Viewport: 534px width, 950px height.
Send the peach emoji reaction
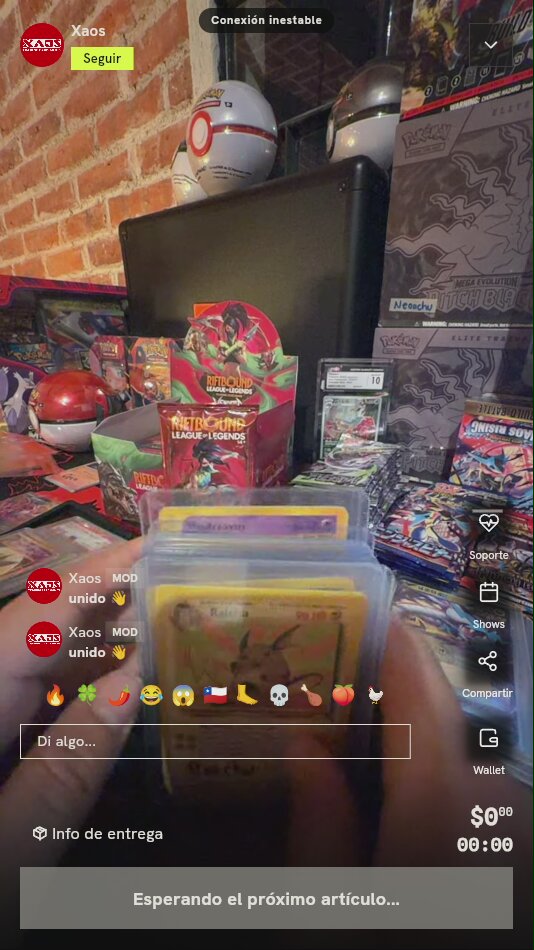click(x=343, y=695)
